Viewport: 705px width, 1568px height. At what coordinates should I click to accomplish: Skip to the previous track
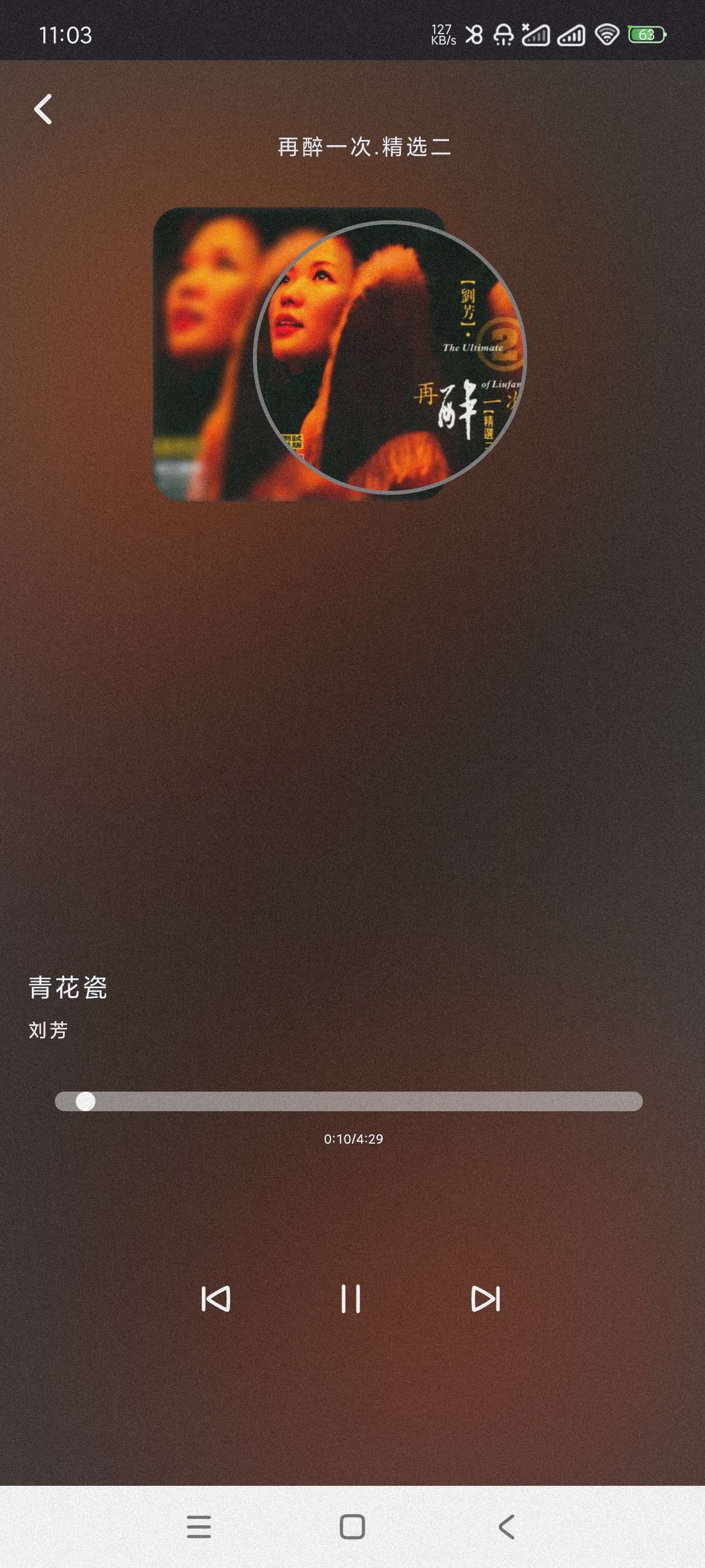[x=216, y=1299]
